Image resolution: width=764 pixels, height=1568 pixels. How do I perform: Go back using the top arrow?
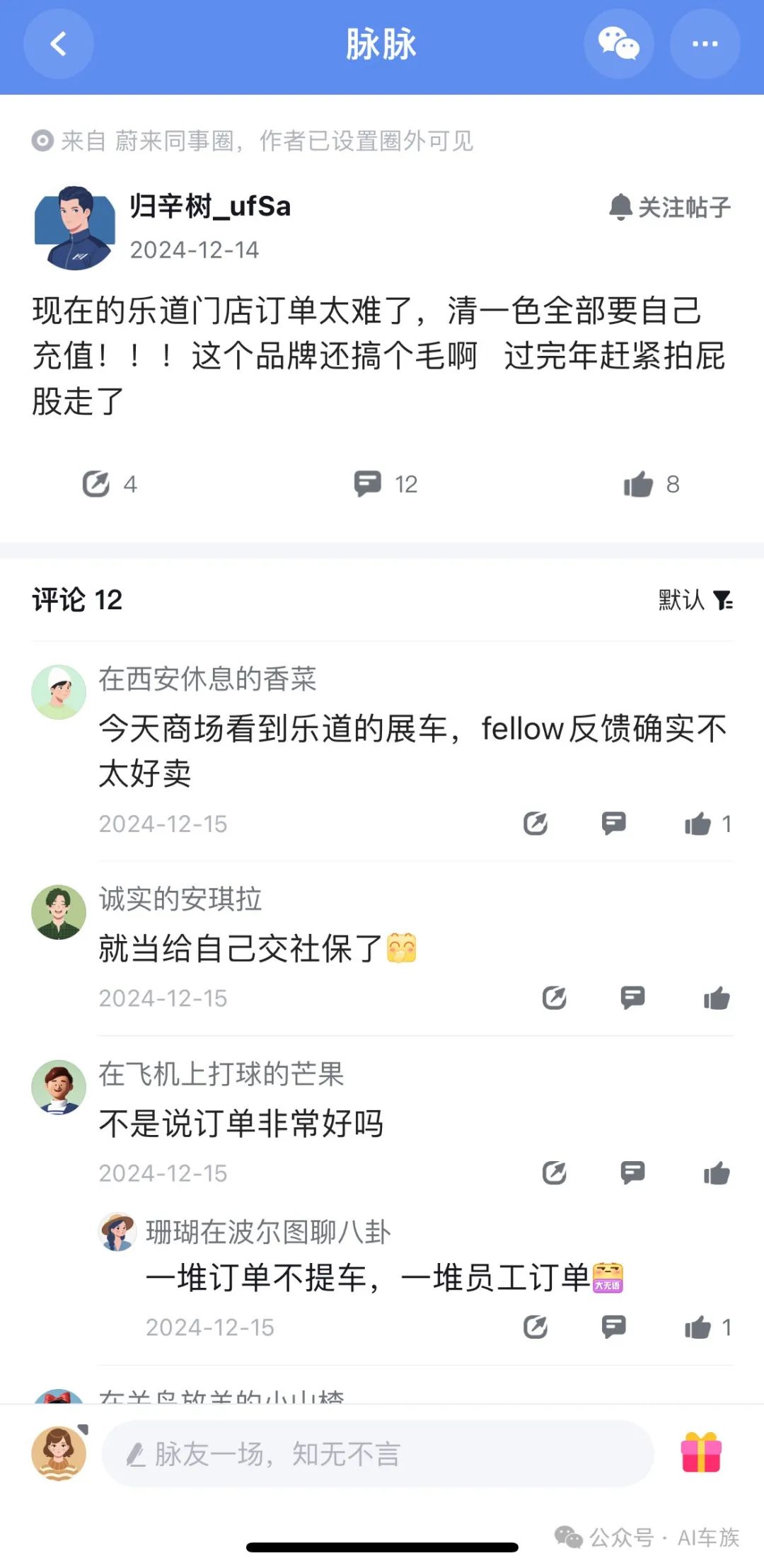coord(59,44)
